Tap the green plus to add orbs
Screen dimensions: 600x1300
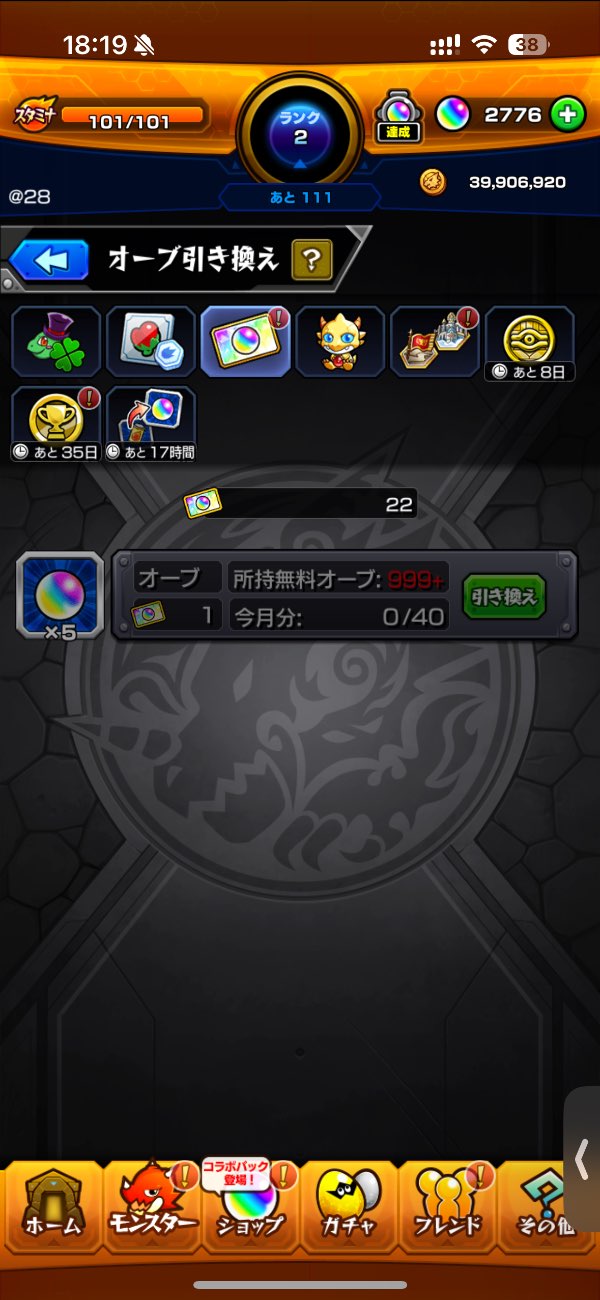point(568,115)
